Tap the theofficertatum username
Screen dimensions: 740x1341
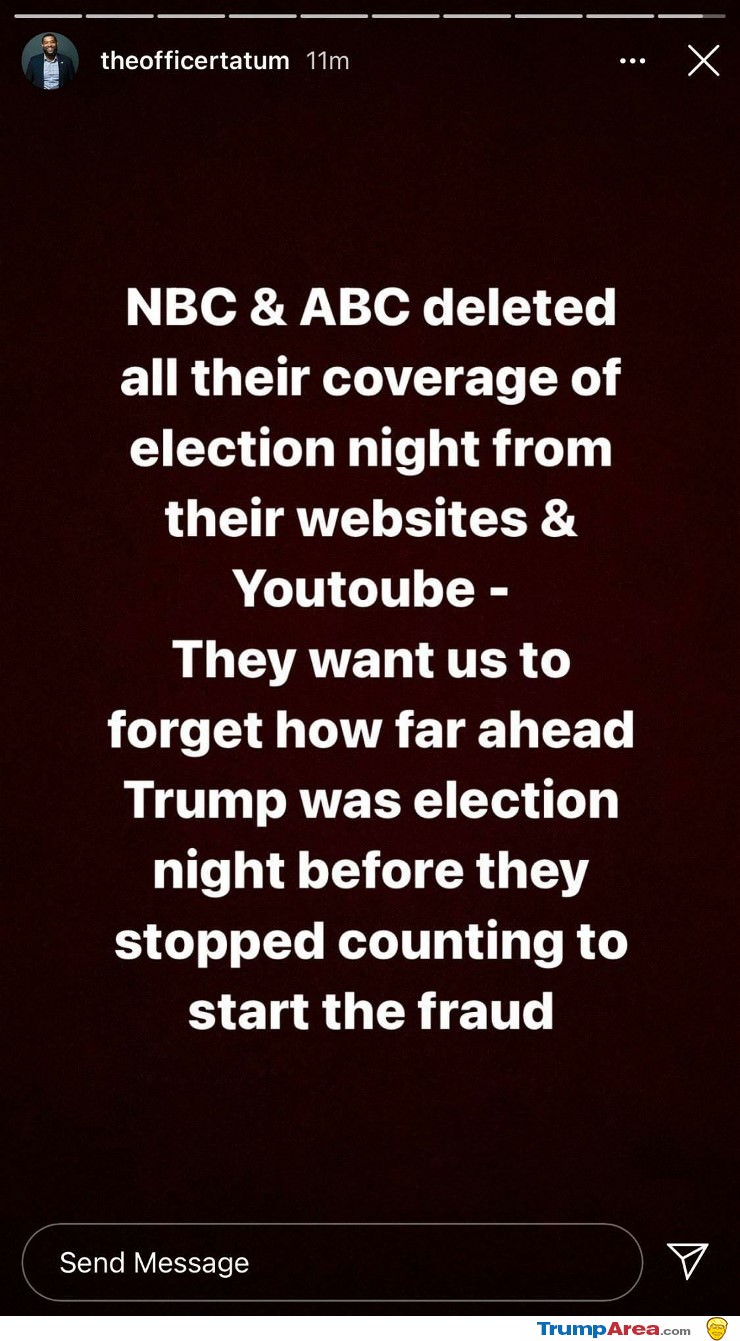(195, 61)
